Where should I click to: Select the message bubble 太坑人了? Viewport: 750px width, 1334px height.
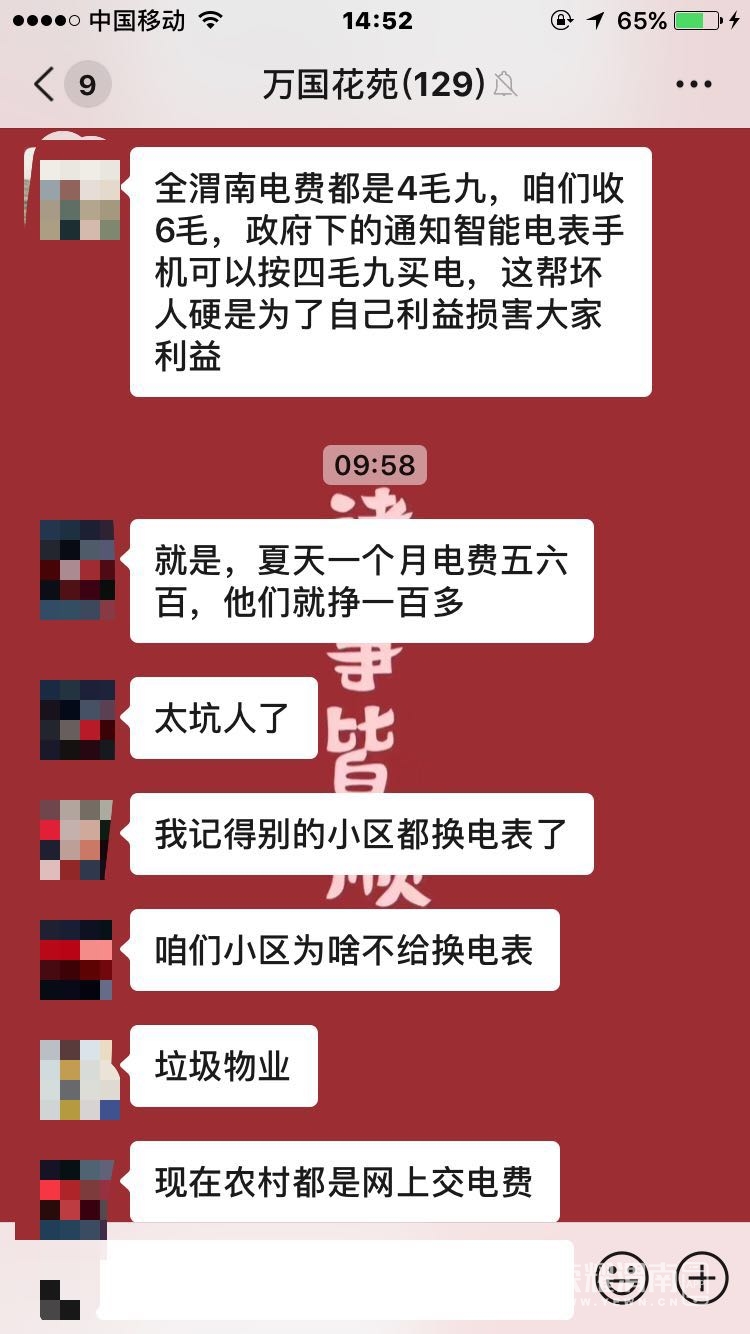point(222,718)
